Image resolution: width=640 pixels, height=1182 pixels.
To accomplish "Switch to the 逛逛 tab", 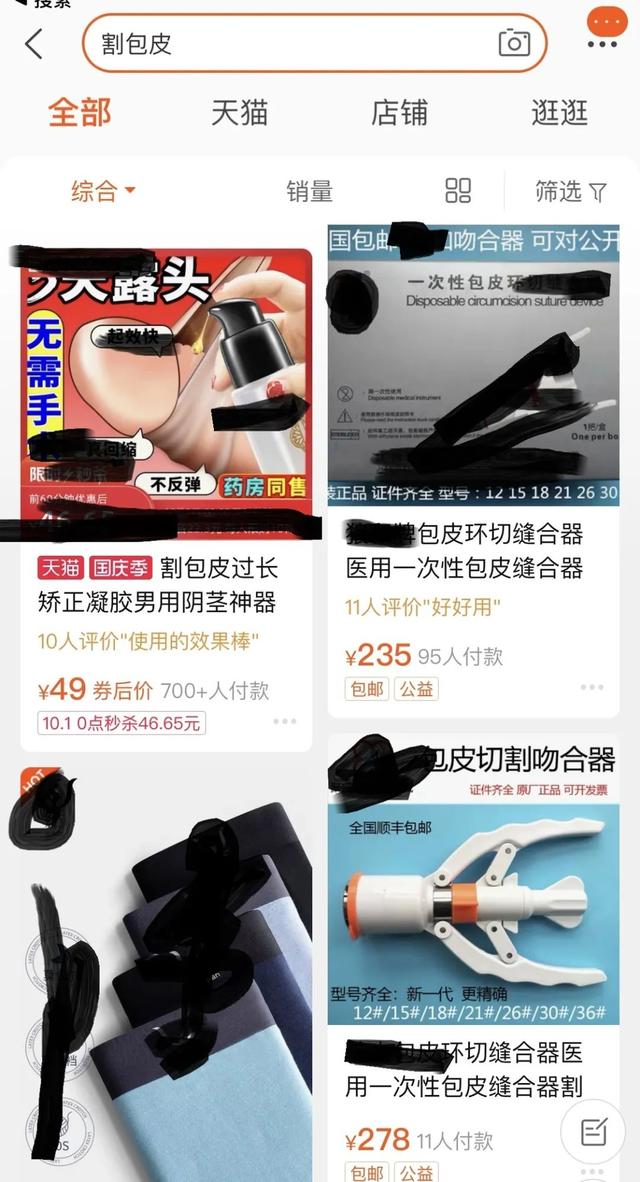I will click(559, 112).
